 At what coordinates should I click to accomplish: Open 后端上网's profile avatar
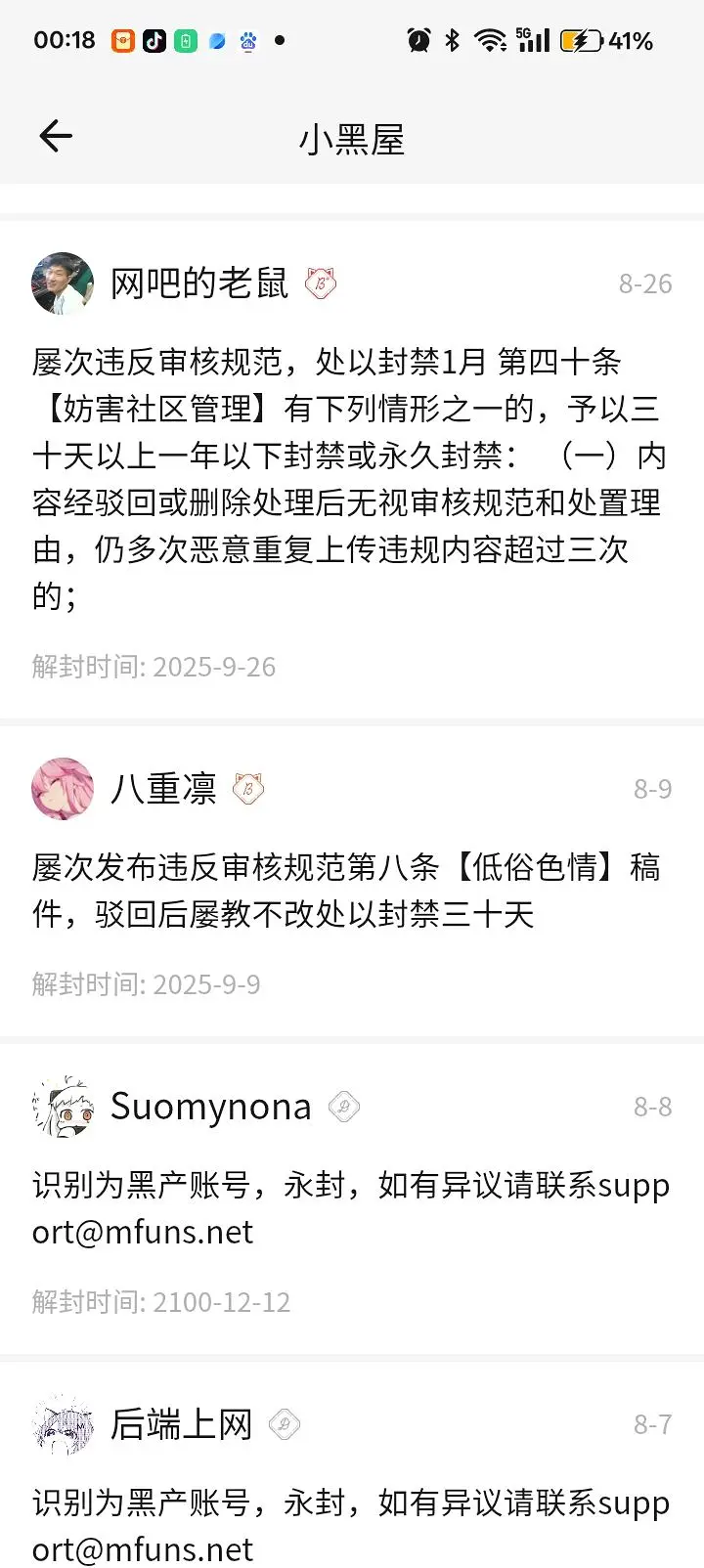[x=63, y=1424]
